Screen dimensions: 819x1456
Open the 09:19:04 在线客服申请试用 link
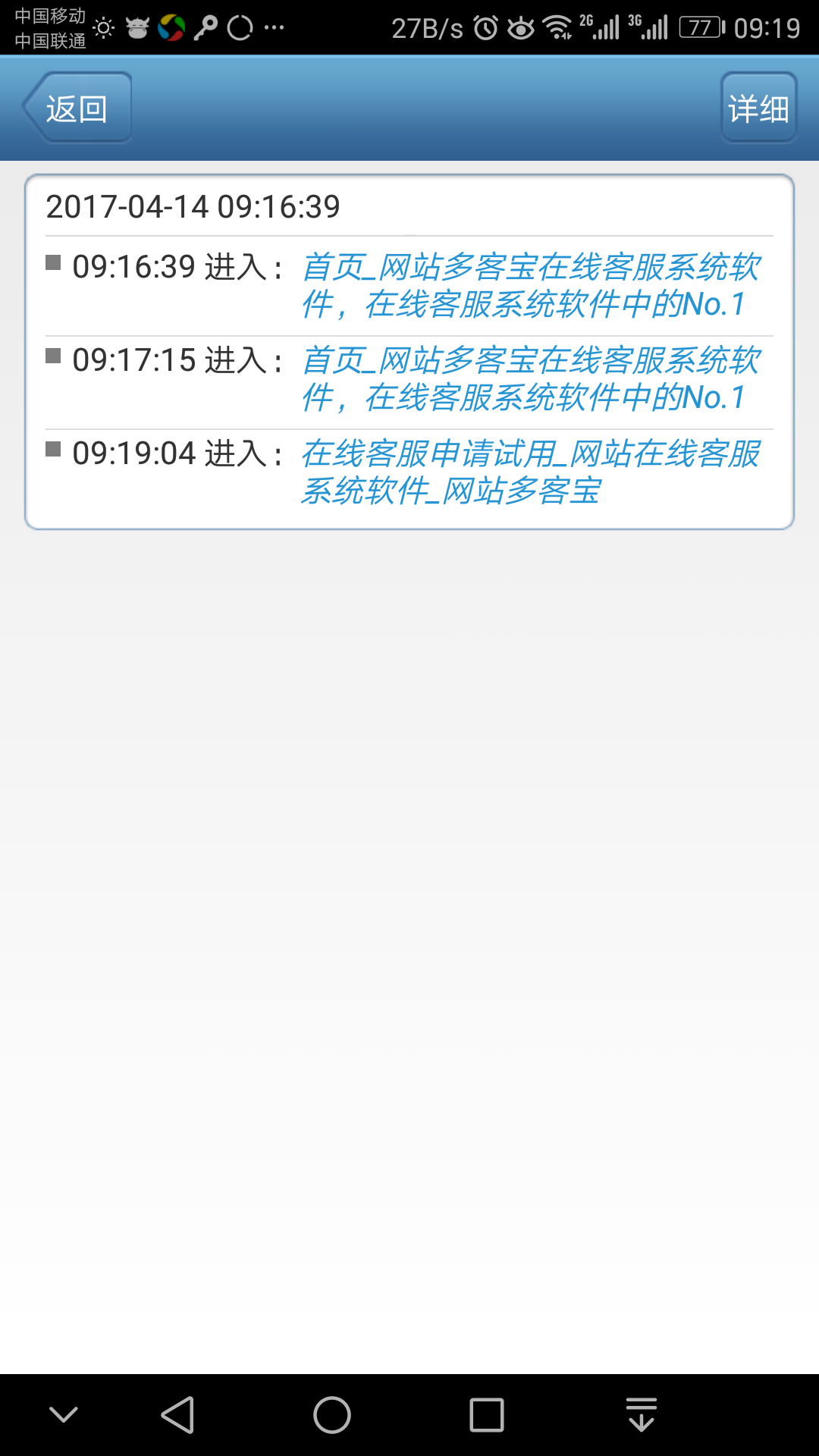coord(529,472)
